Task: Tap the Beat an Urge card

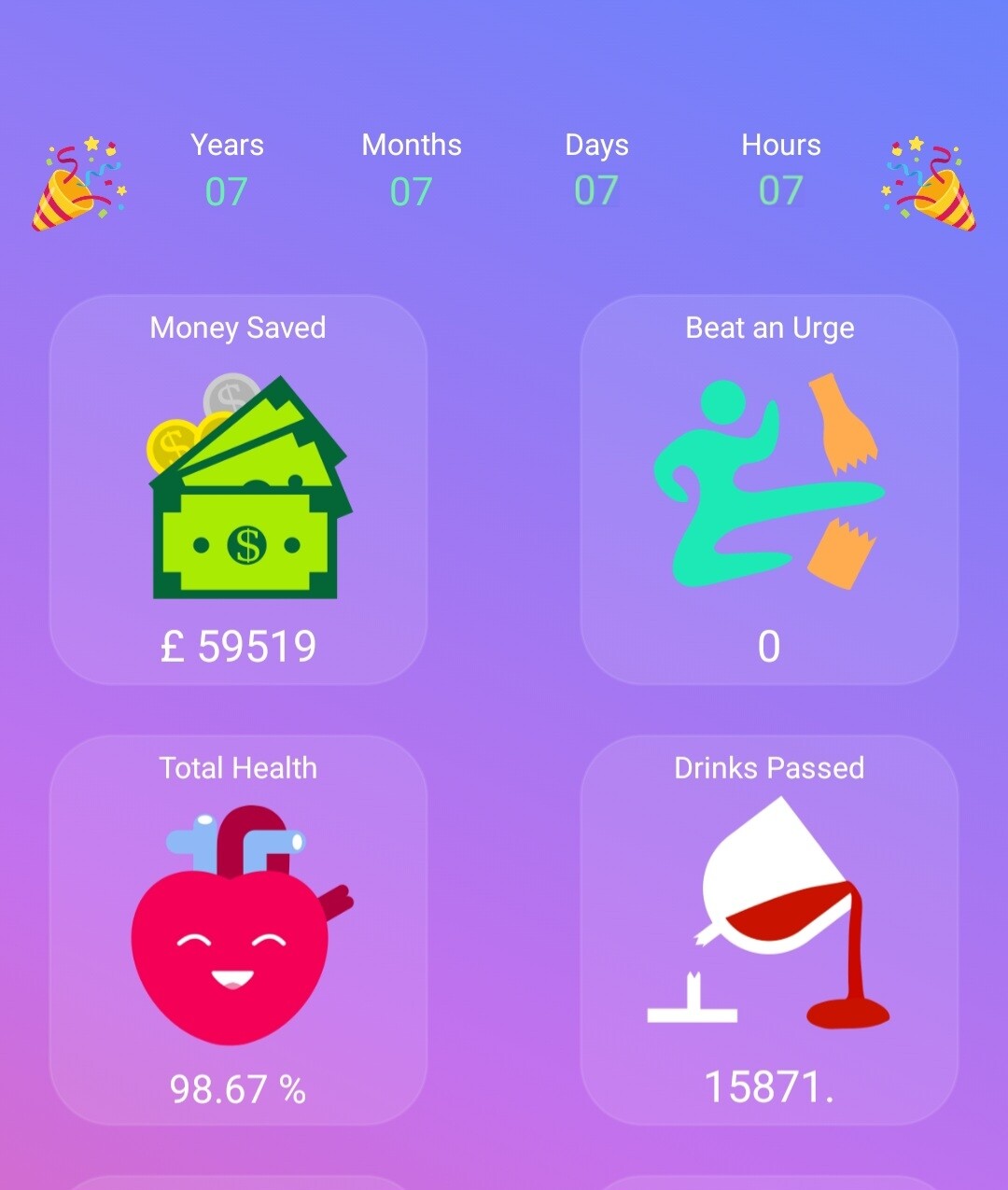Action: (x=769, y=490)
